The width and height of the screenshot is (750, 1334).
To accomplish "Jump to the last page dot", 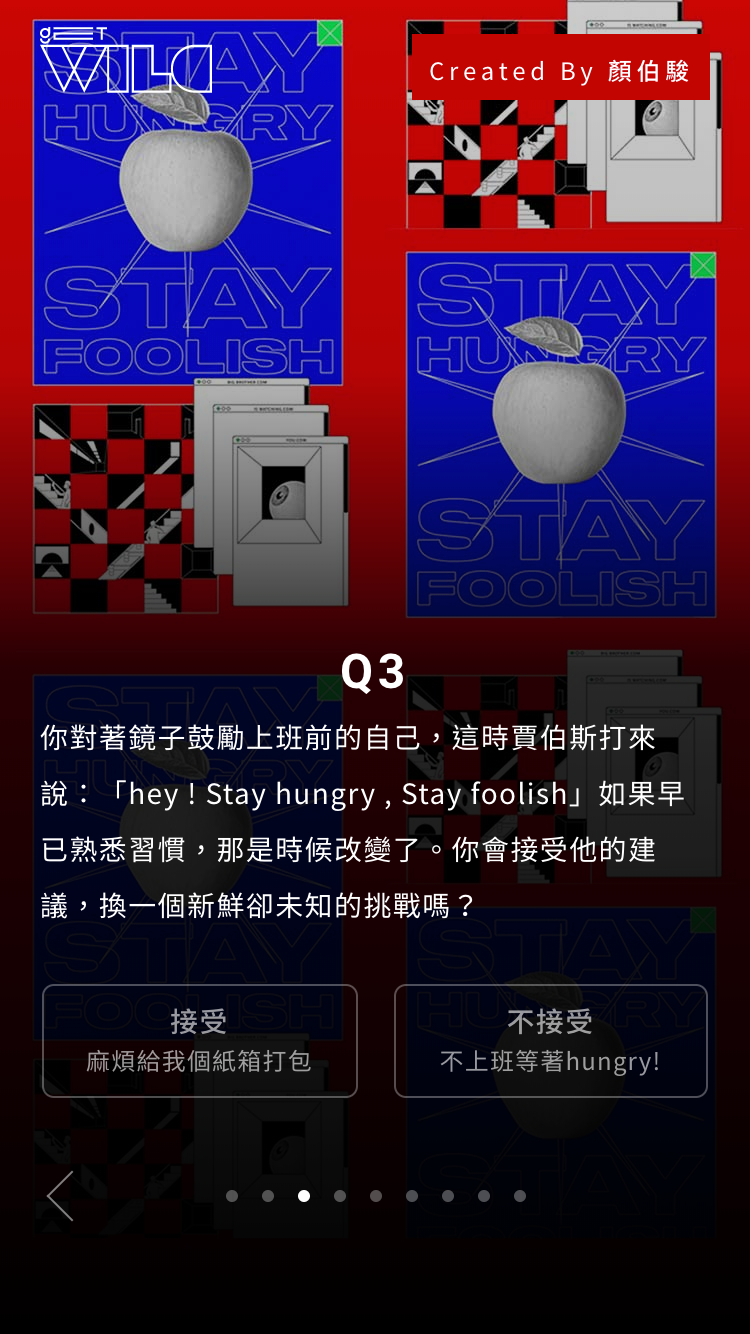I will [x=520, y=1196].
